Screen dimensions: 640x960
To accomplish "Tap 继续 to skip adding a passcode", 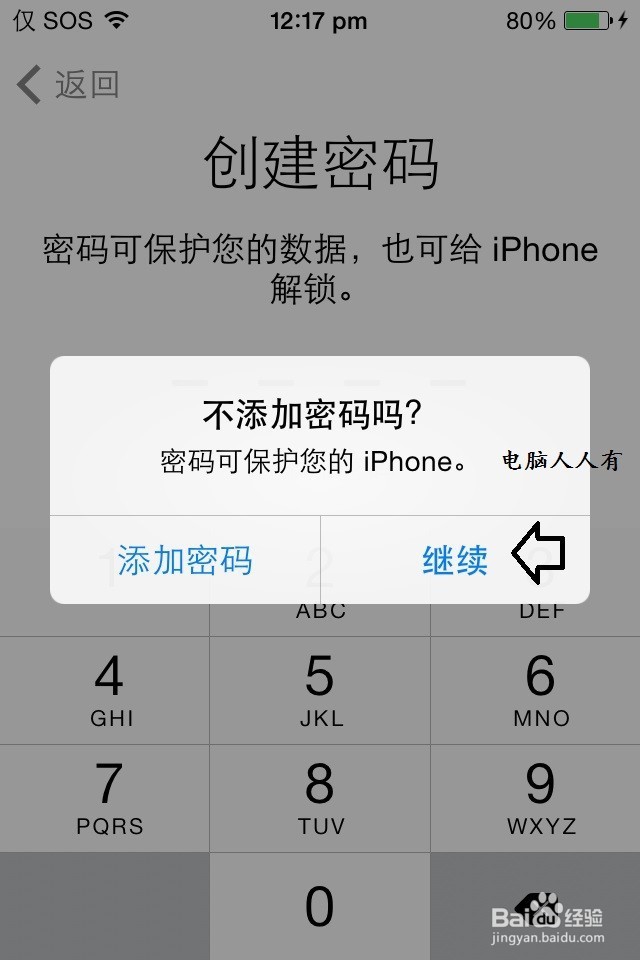I will point(455,560).
